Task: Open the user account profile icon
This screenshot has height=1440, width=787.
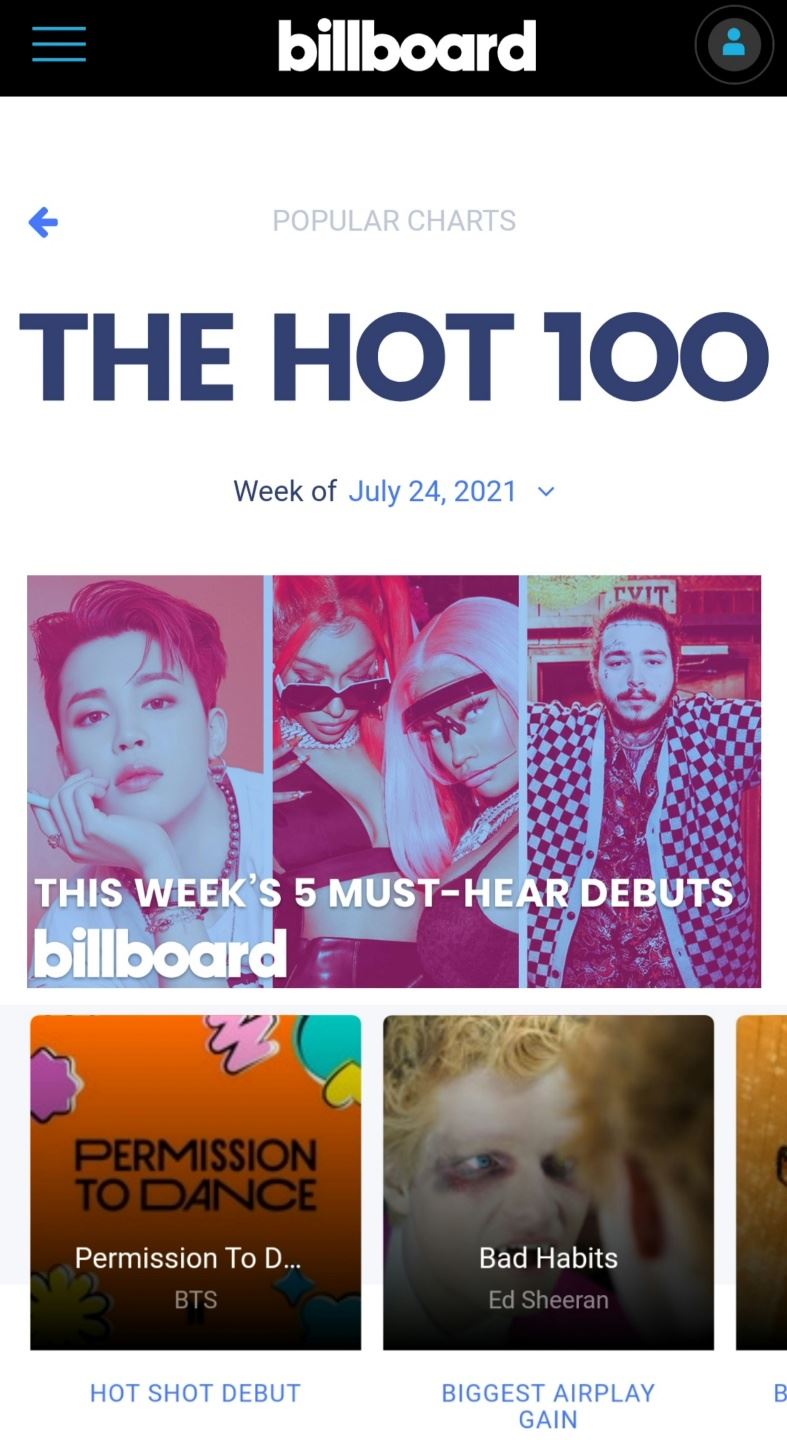Action: 734,45
